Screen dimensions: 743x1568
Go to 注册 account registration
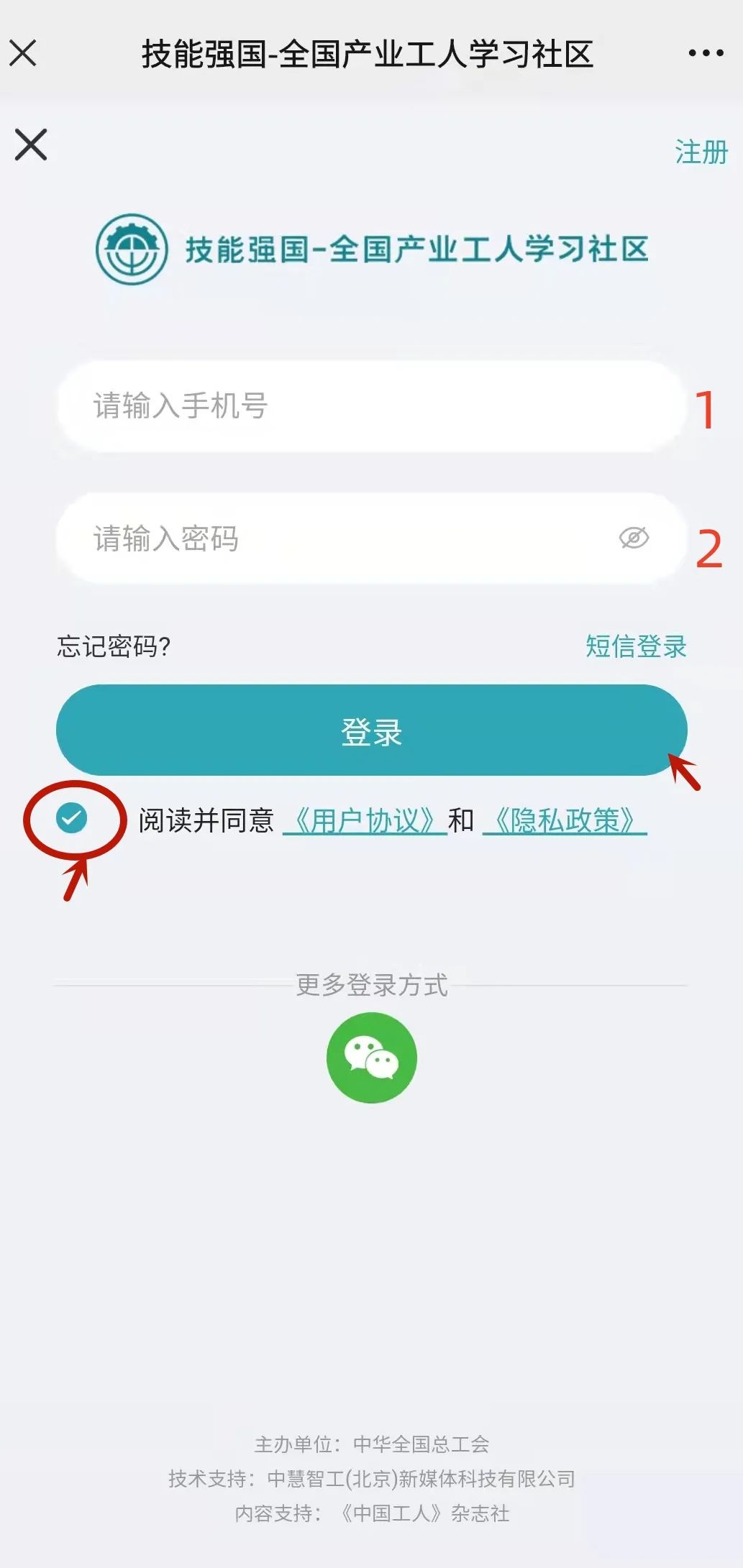701,152
